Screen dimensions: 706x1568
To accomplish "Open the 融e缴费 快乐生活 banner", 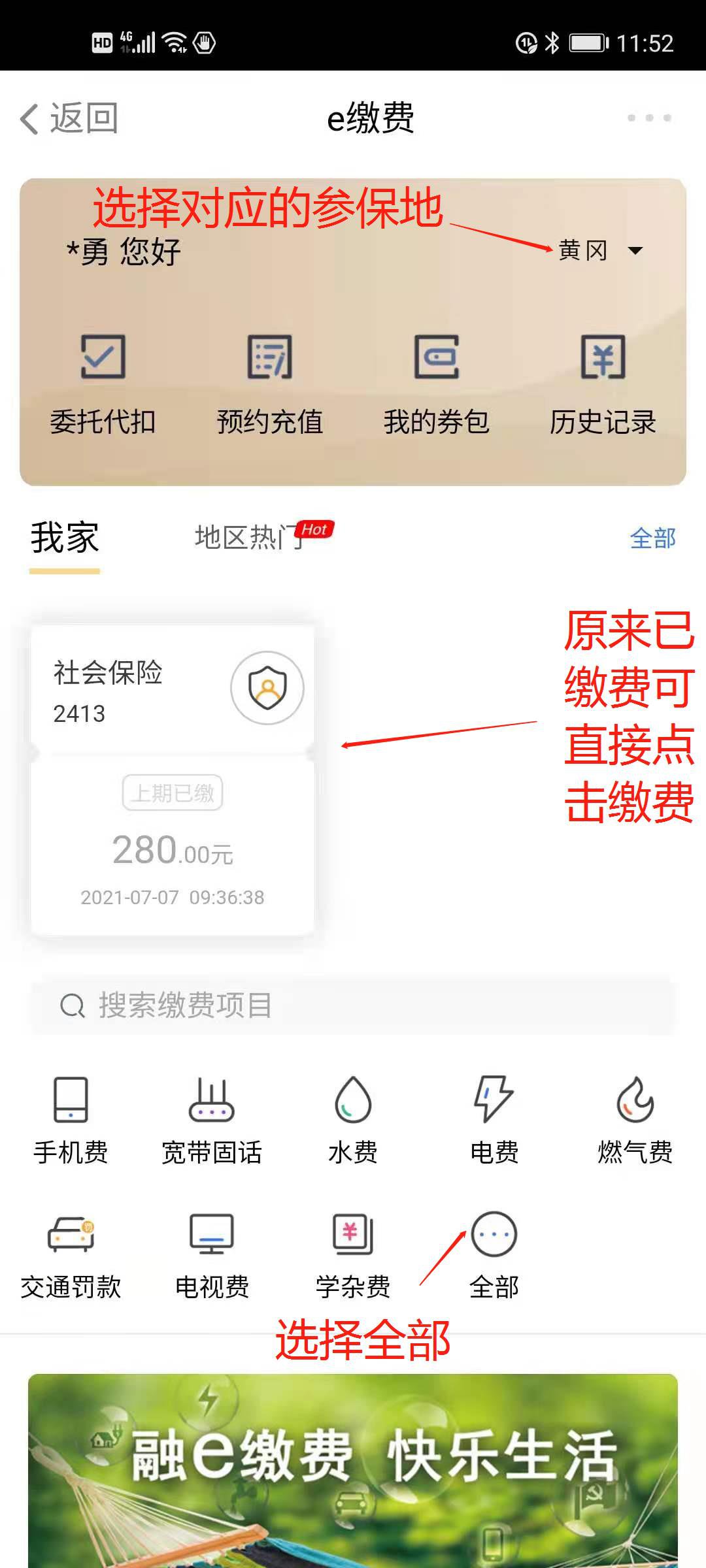I will (x=353, y=1470).
